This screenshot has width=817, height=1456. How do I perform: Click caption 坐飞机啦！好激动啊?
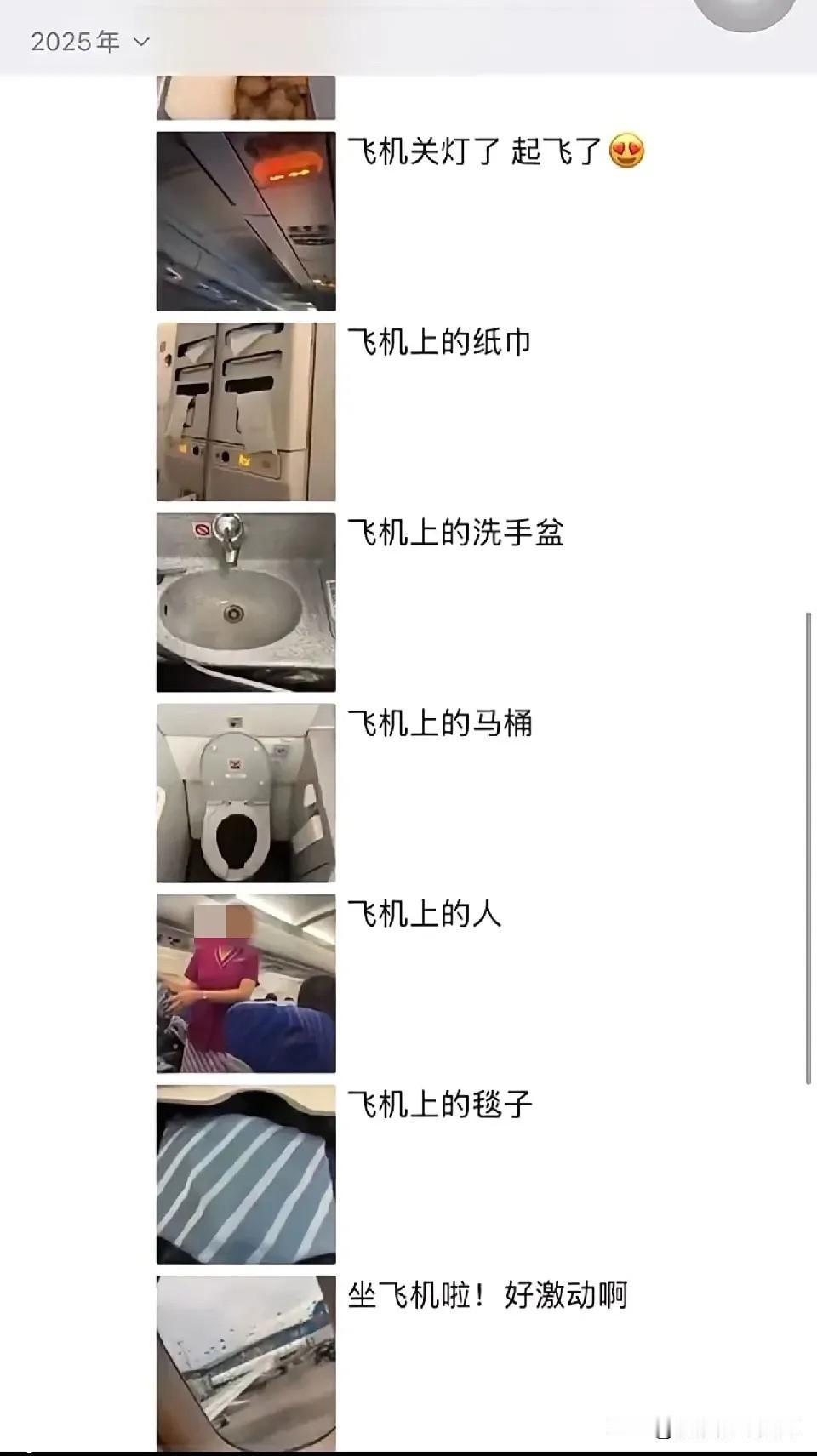click(x=489, y=1294)
